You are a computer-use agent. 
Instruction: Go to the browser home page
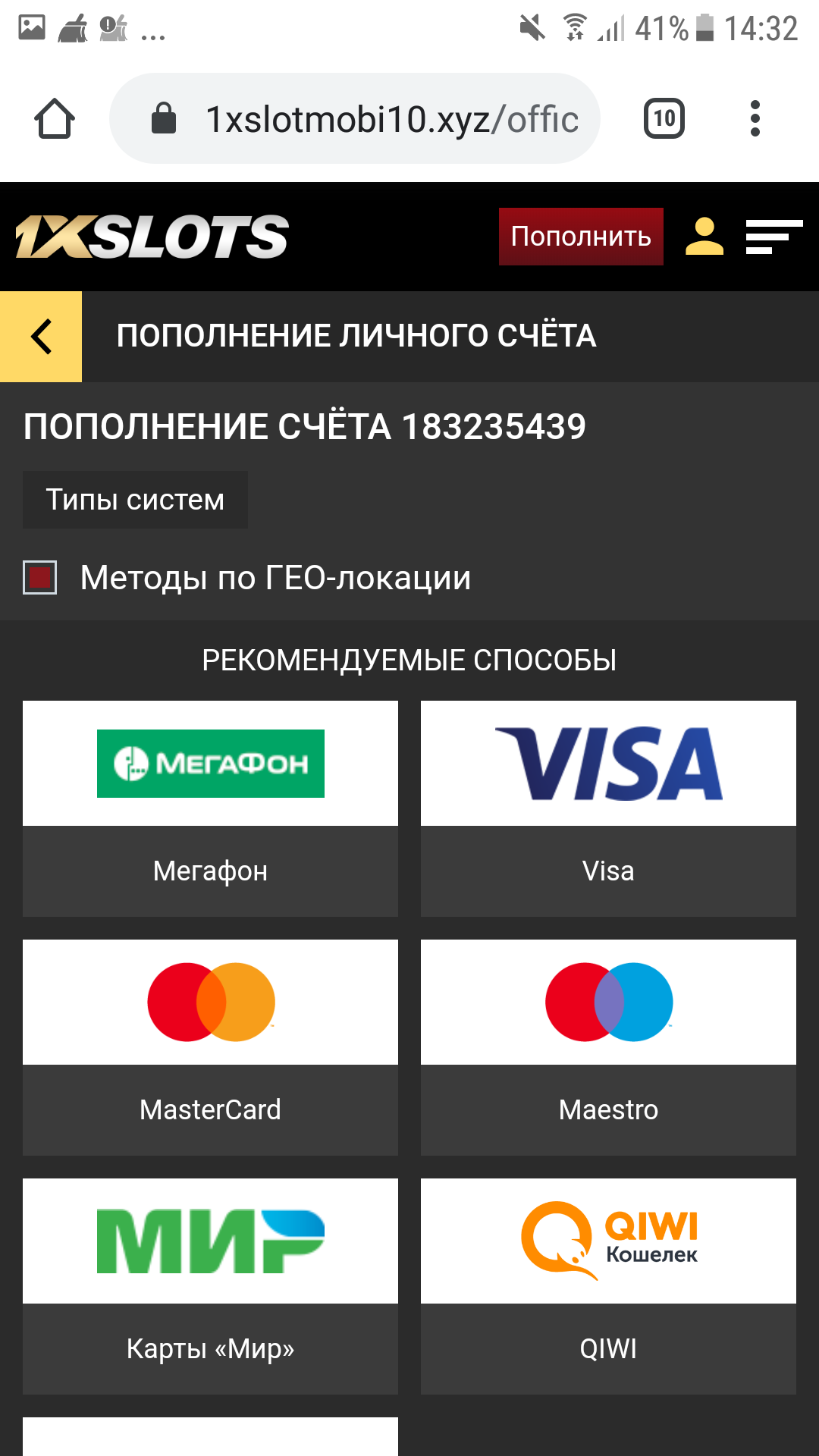pyautogui.click(x=55, y=119)
